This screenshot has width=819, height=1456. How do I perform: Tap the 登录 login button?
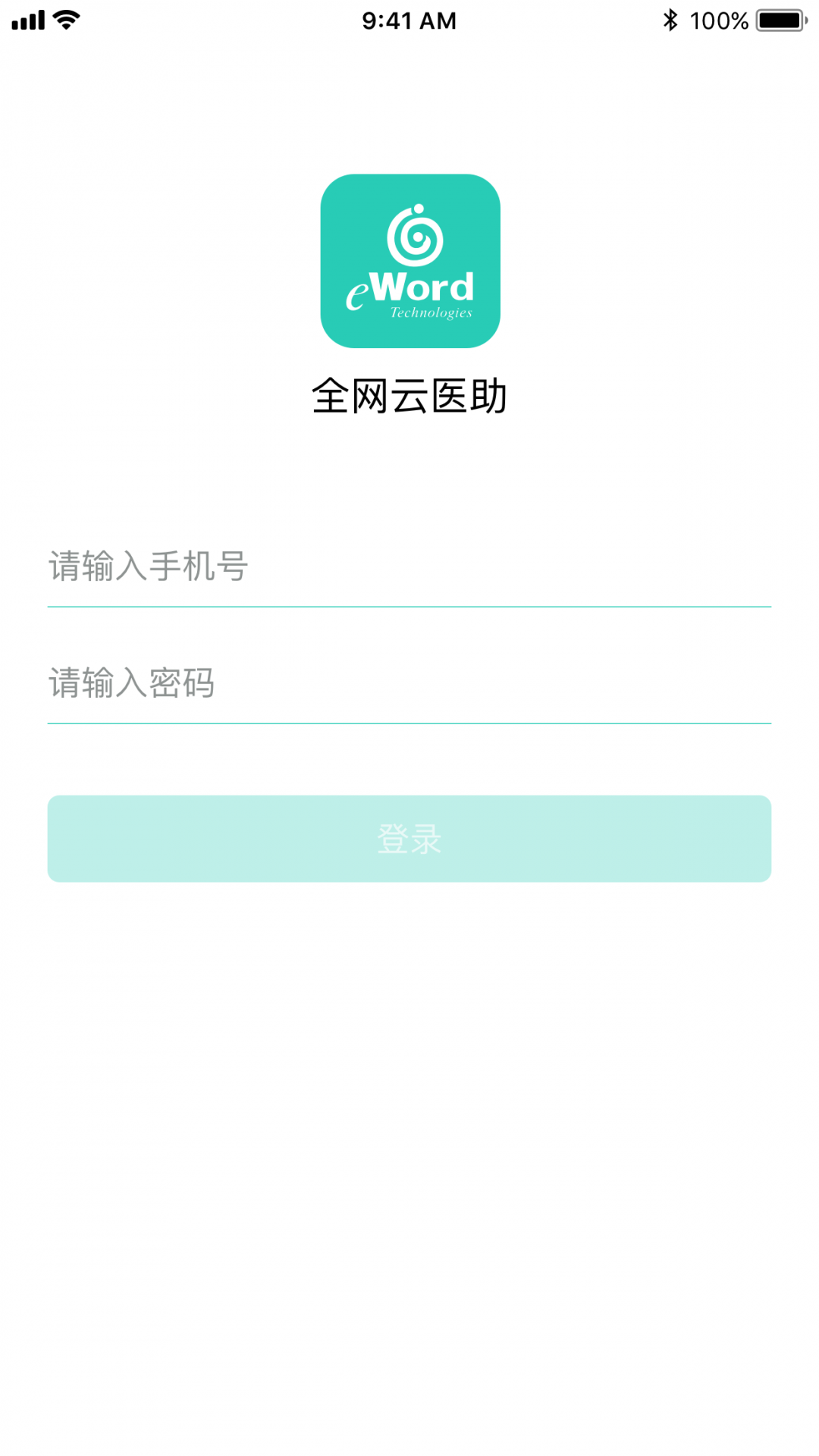(x=409, y=838)
